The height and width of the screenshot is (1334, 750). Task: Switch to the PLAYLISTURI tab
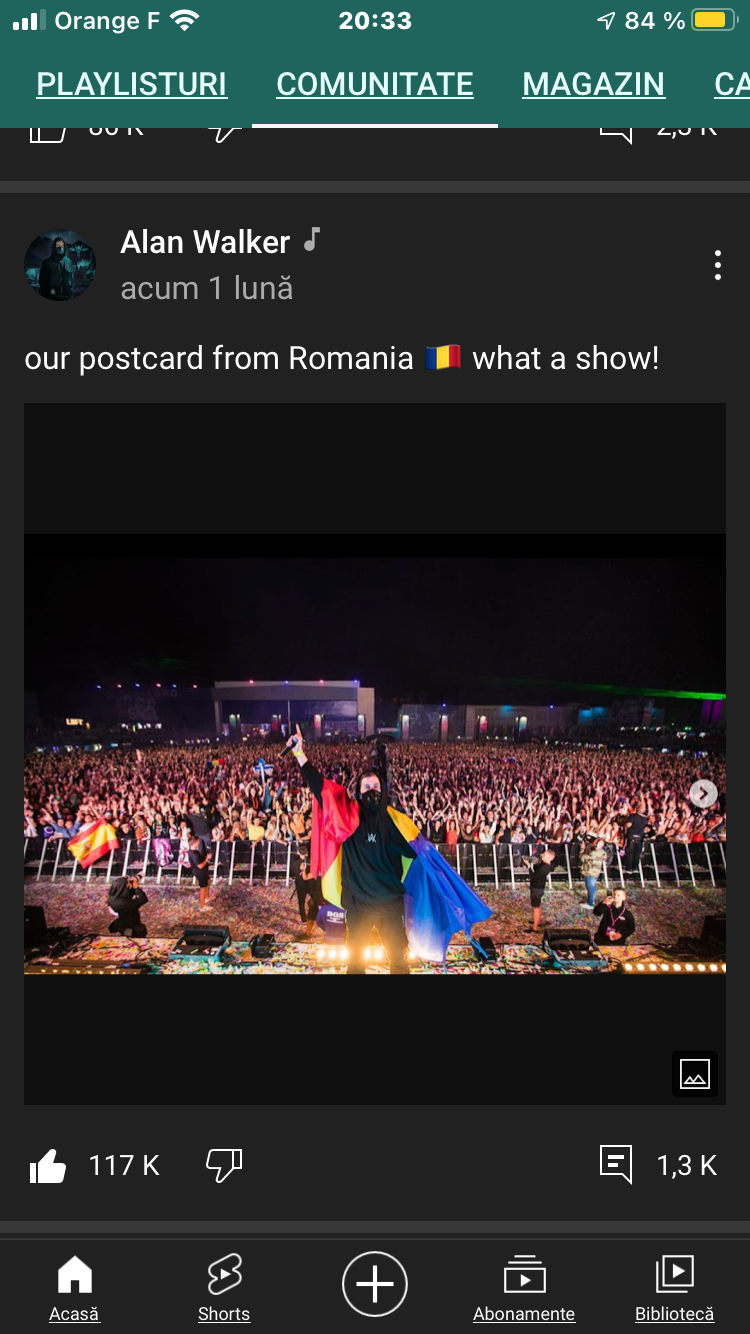(x=132, y=85)
